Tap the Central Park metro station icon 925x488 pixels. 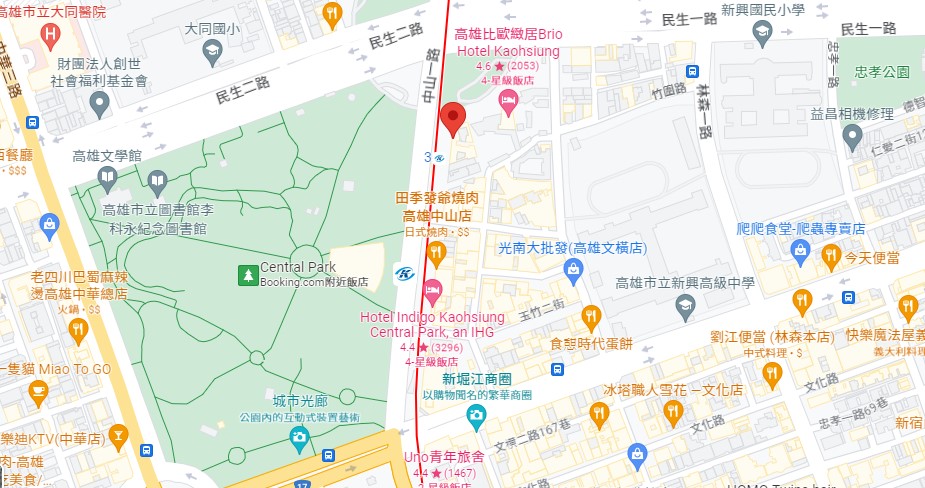(x=404, y=274)
